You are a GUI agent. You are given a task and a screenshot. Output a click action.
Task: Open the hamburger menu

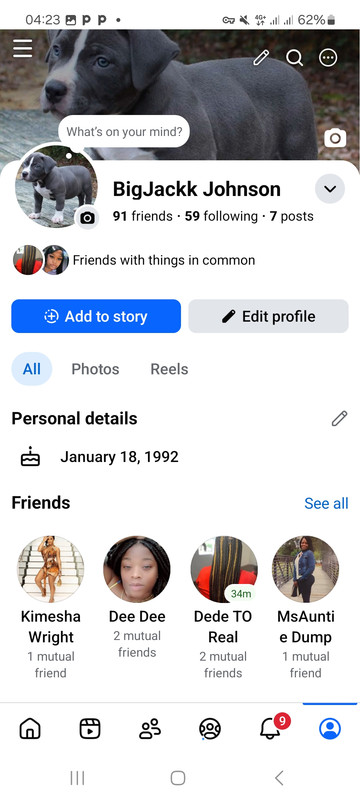click(x=22, y=48)
